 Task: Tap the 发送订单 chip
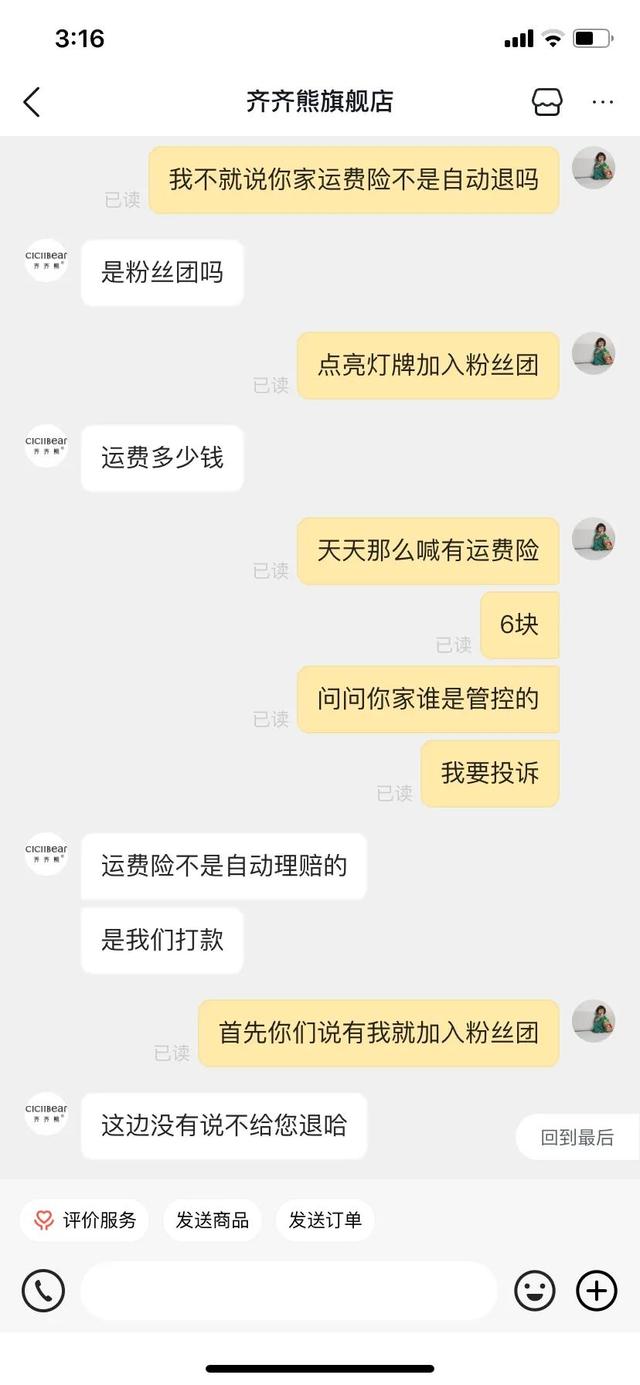pyautogui.click(x=325, y=1220)
